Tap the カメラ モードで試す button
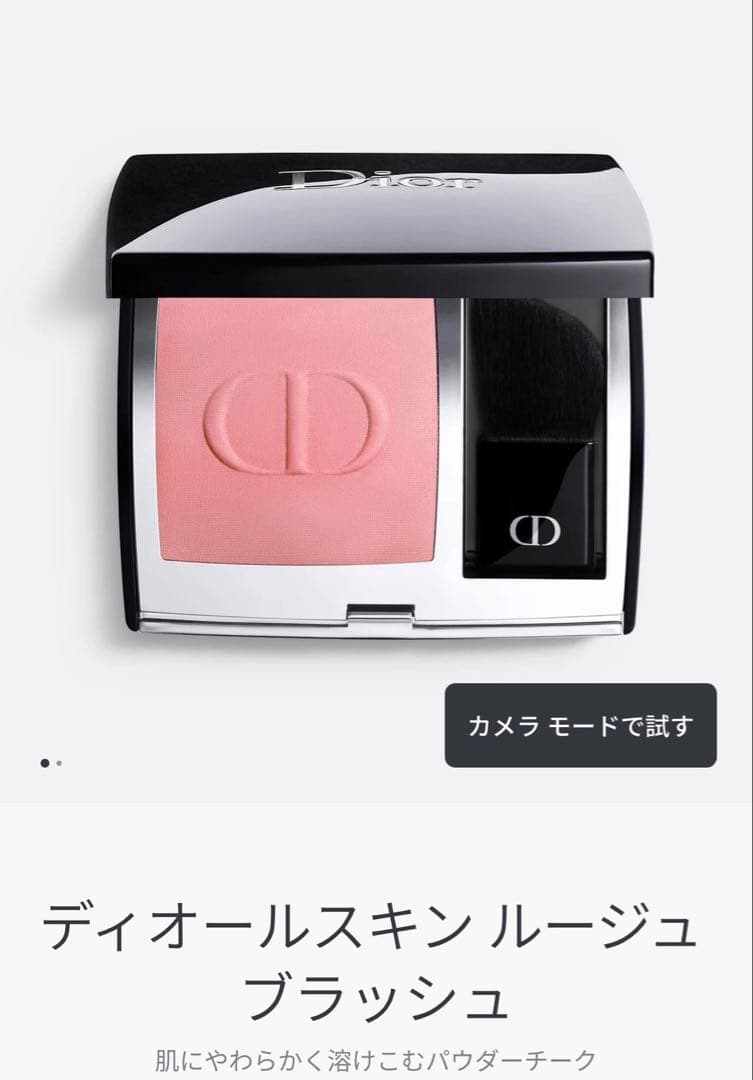The height and width of the screenshot is (1080, 753). 580,725
